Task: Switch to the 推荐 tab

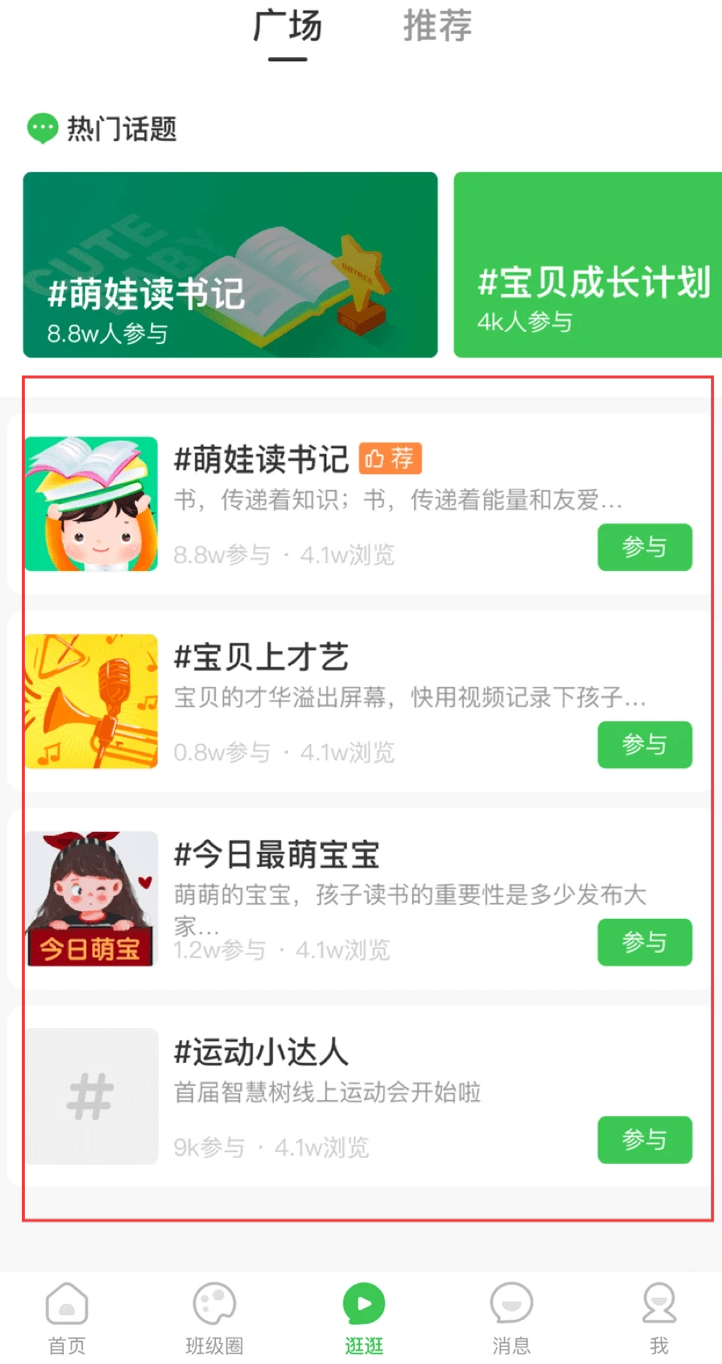Action: coord(437,27)
